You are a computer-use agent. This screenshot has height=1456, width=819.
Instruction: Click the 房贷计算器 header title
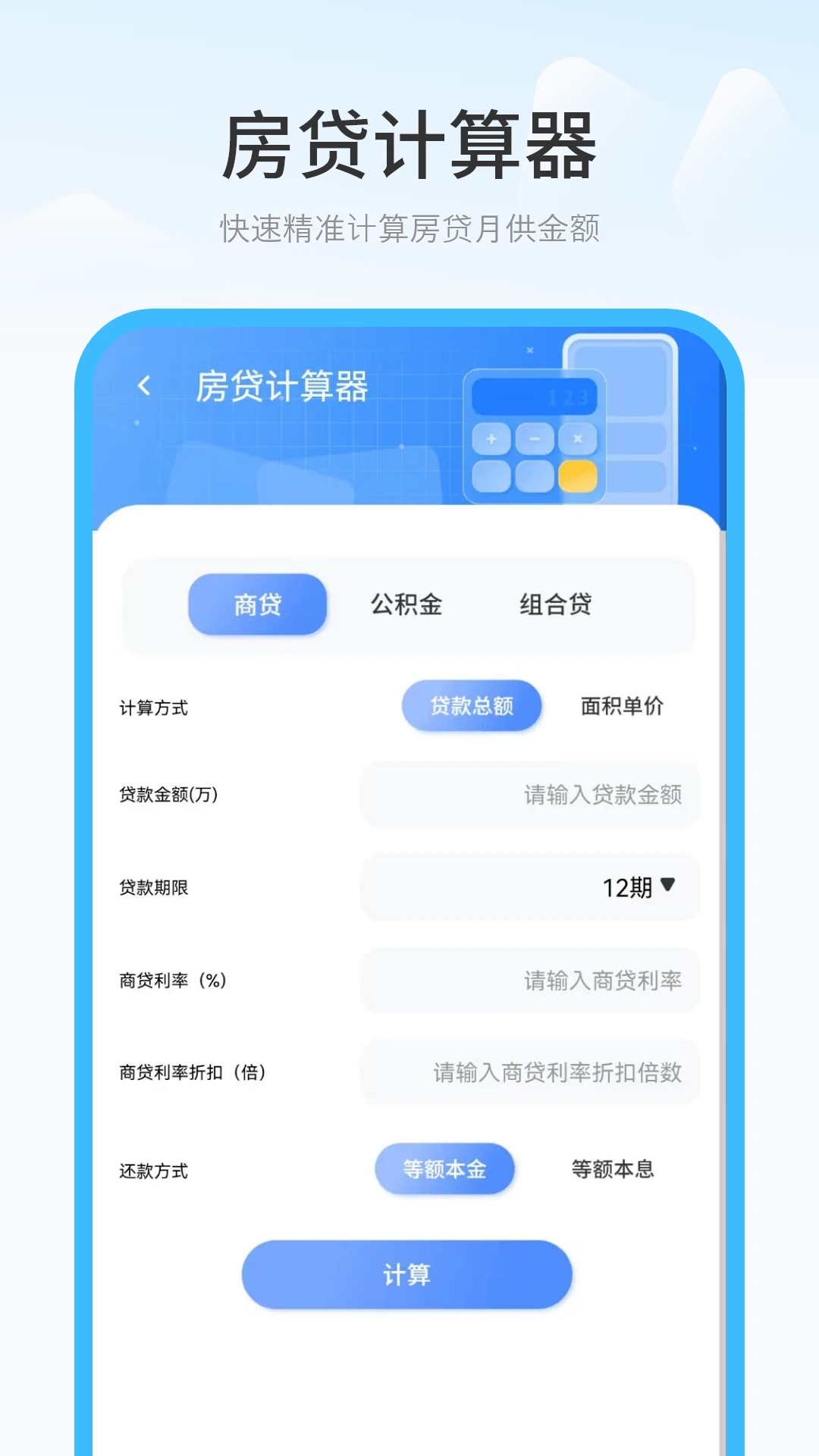click(283, 385)
